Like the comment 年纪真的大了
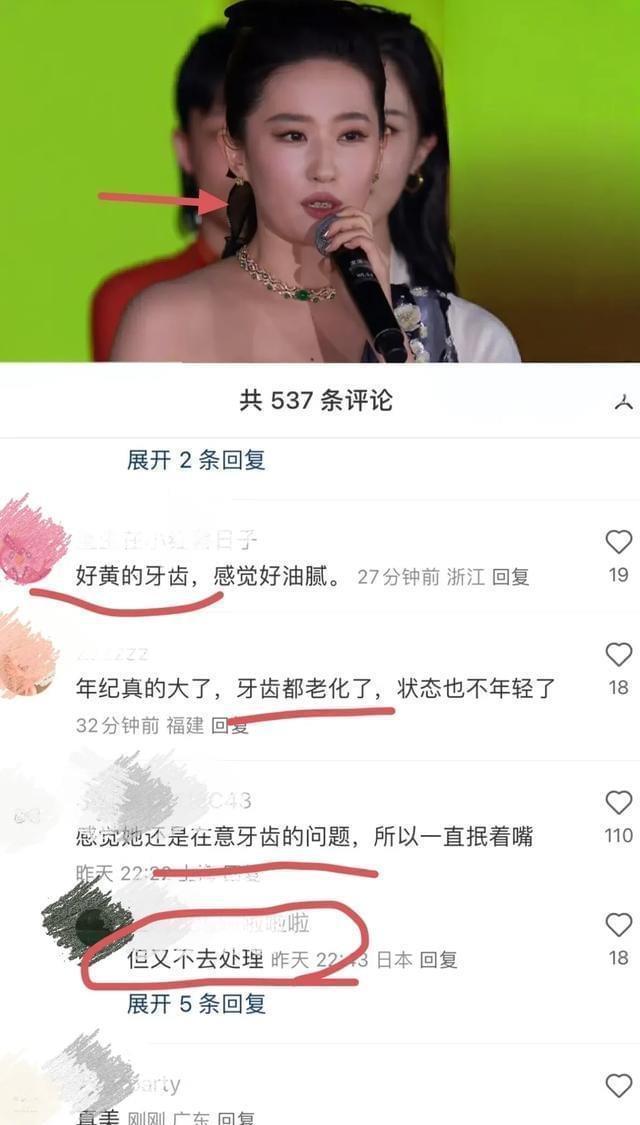 click(619, 655)
